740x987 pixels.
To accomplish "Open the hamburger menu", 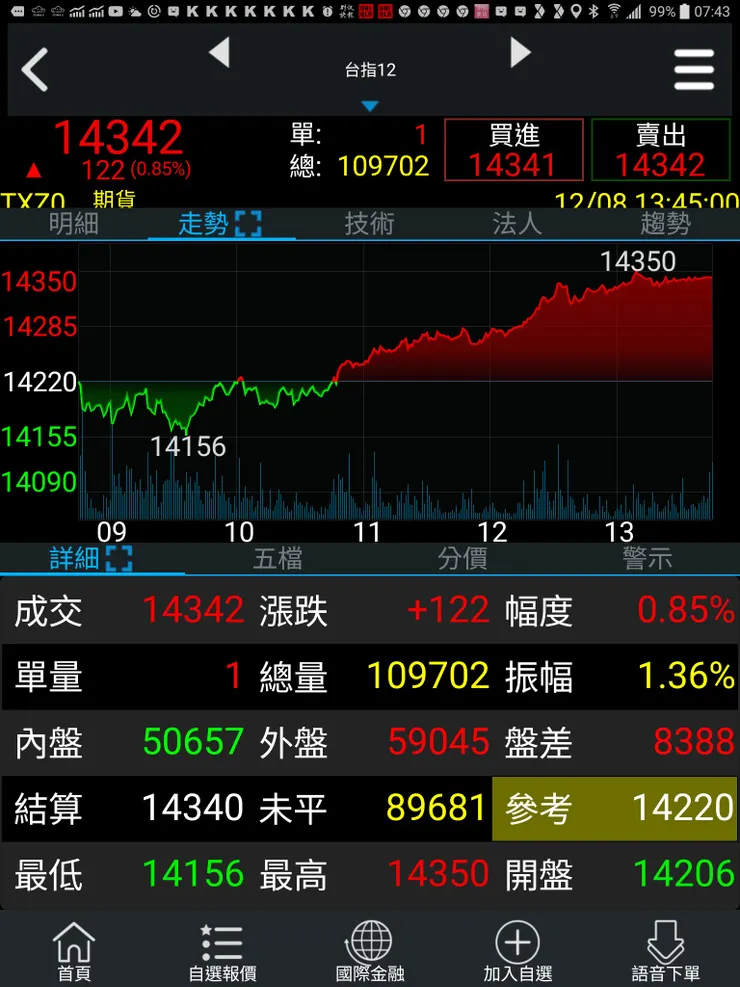I will coord(695,70).
